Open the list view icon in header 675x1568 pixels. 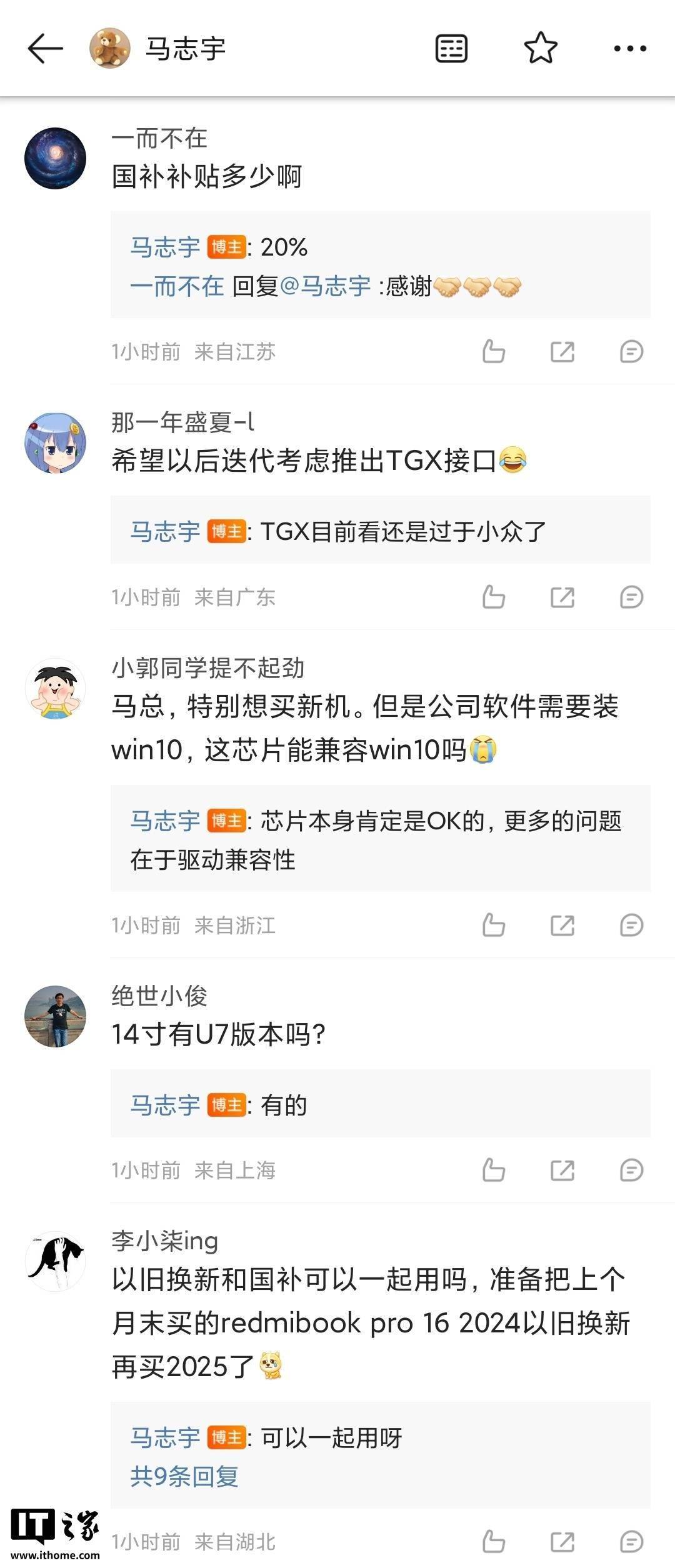[451, 49]
